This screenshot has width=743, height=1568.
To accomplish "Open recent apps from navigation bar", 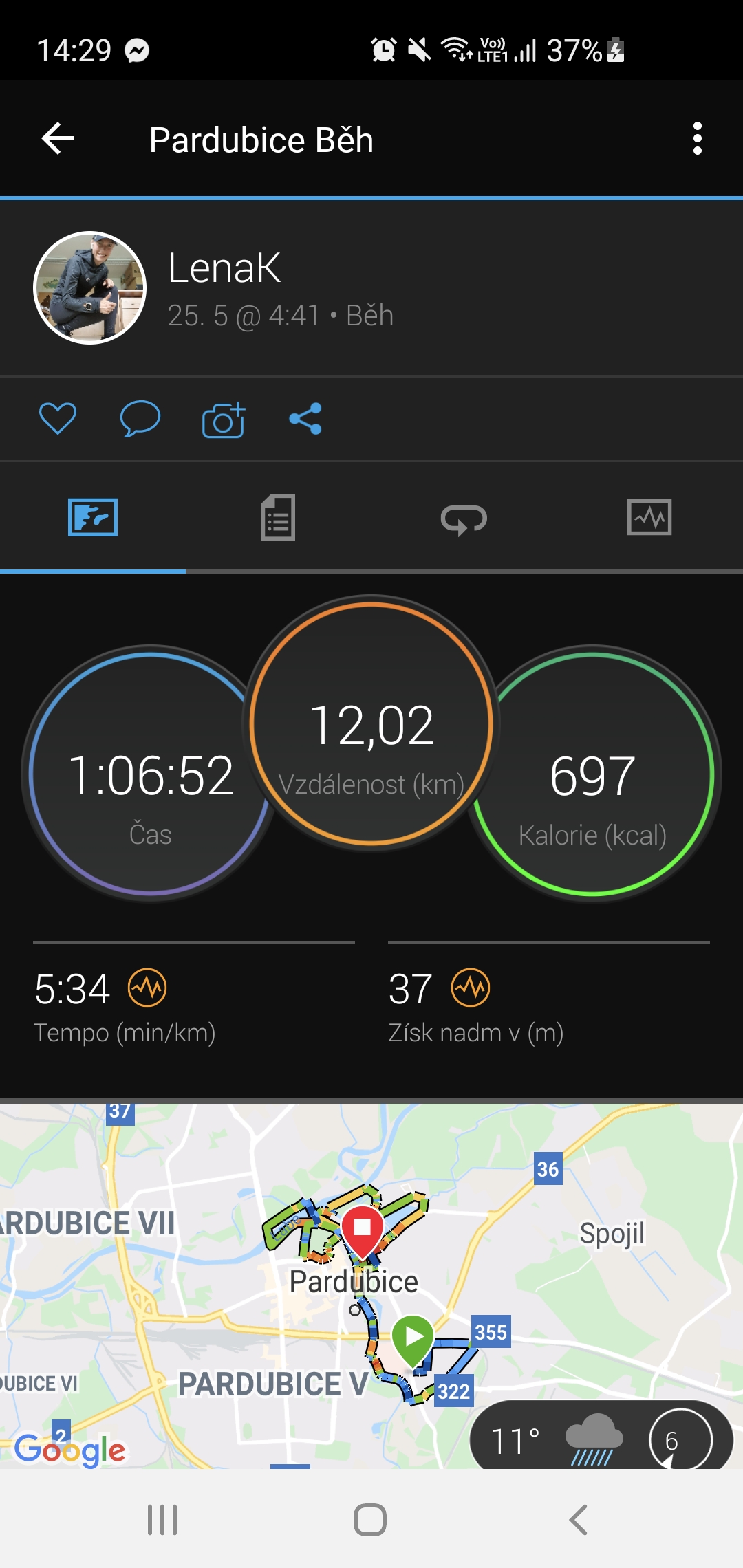I will point(162,1520).
